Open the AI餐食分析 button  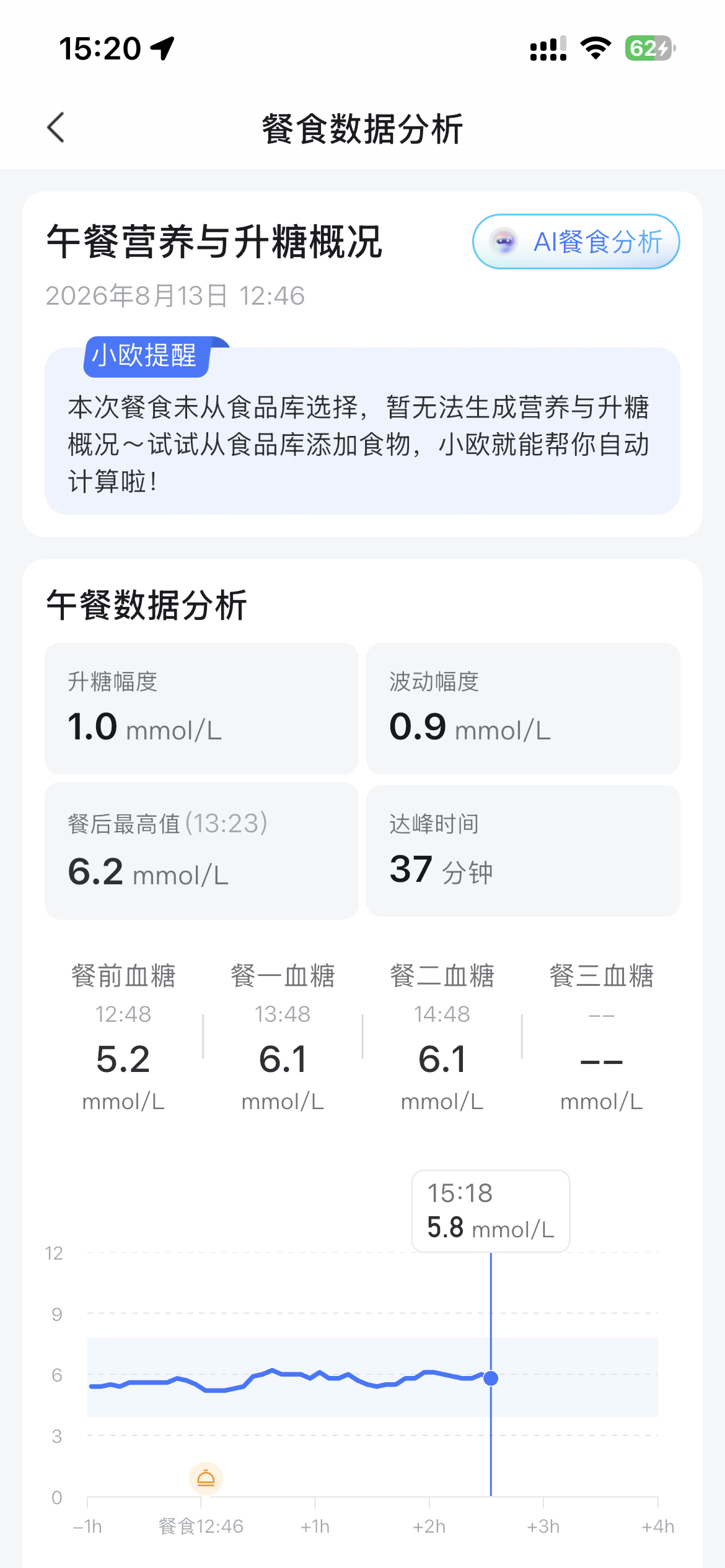tap(576, 242)
